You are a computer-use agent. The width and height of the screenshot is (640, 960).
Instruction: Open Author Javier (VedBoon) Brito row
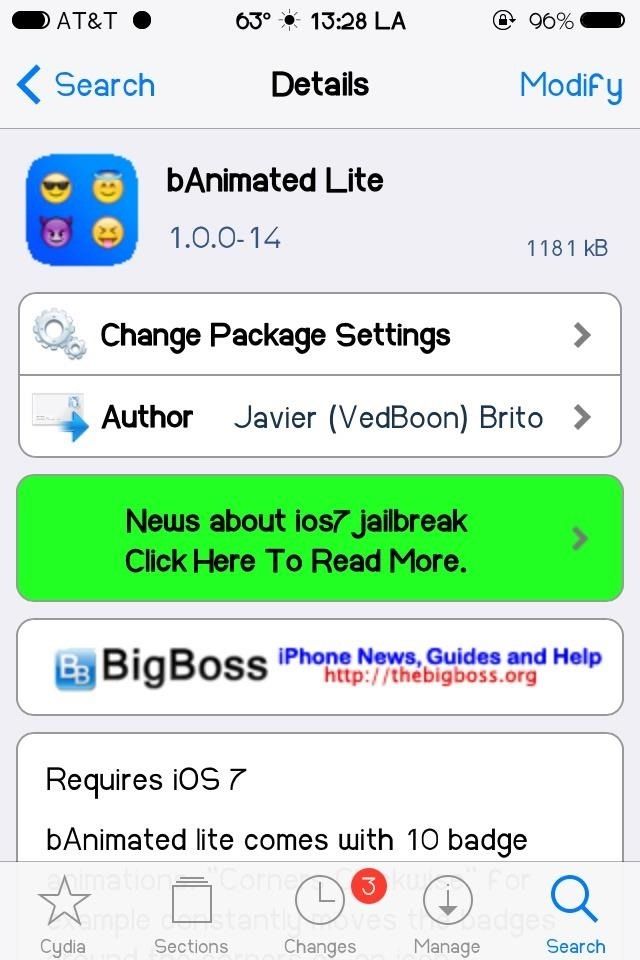click(x=320, y=417)
